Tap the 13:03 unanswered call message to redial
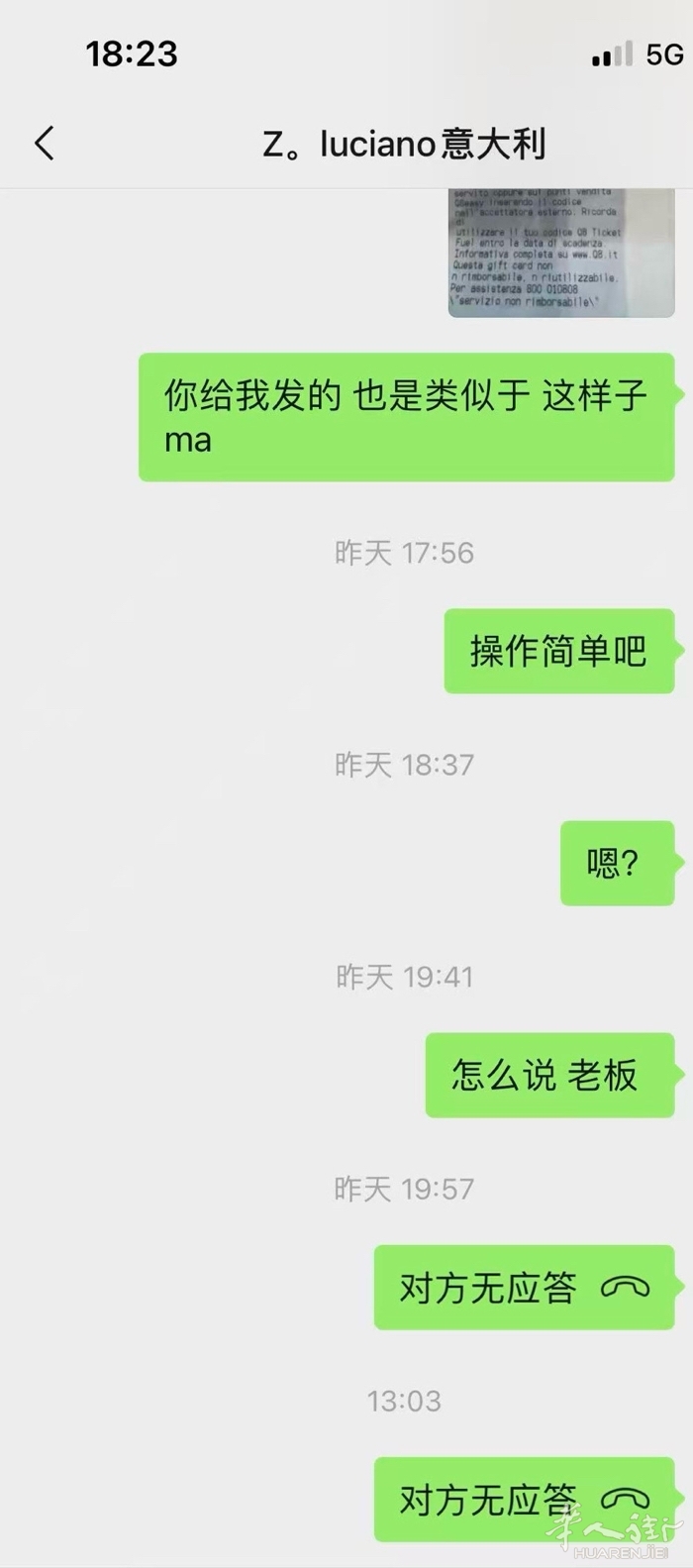The height and width of the screenshot is (1568, 693). 523,1499
